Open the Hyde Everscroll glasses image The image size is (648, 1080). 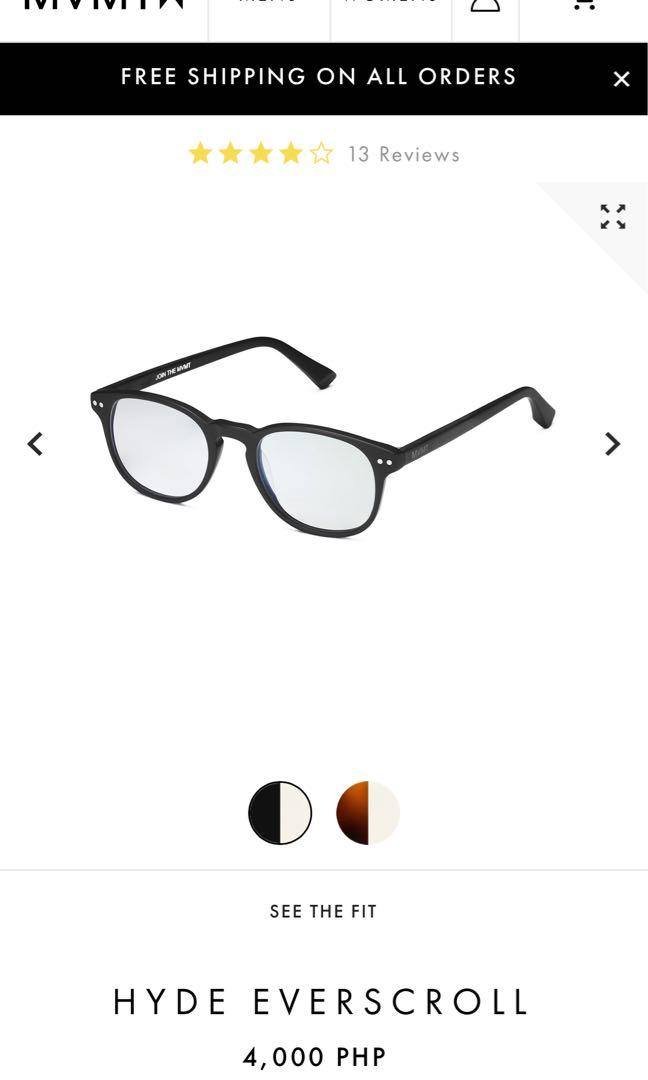coord(322,437)
